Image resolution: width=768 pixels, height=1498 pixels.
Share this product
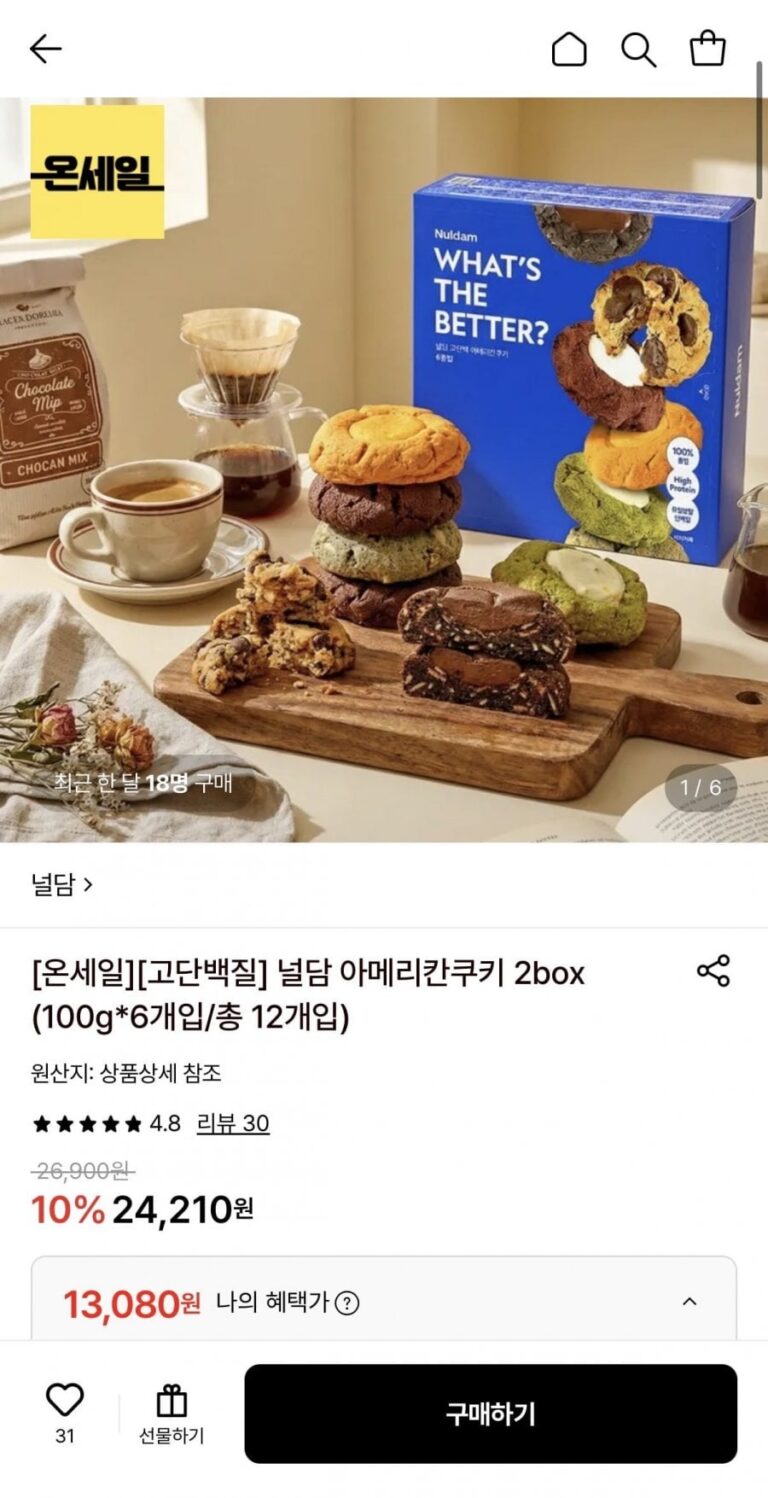[713, 971]
